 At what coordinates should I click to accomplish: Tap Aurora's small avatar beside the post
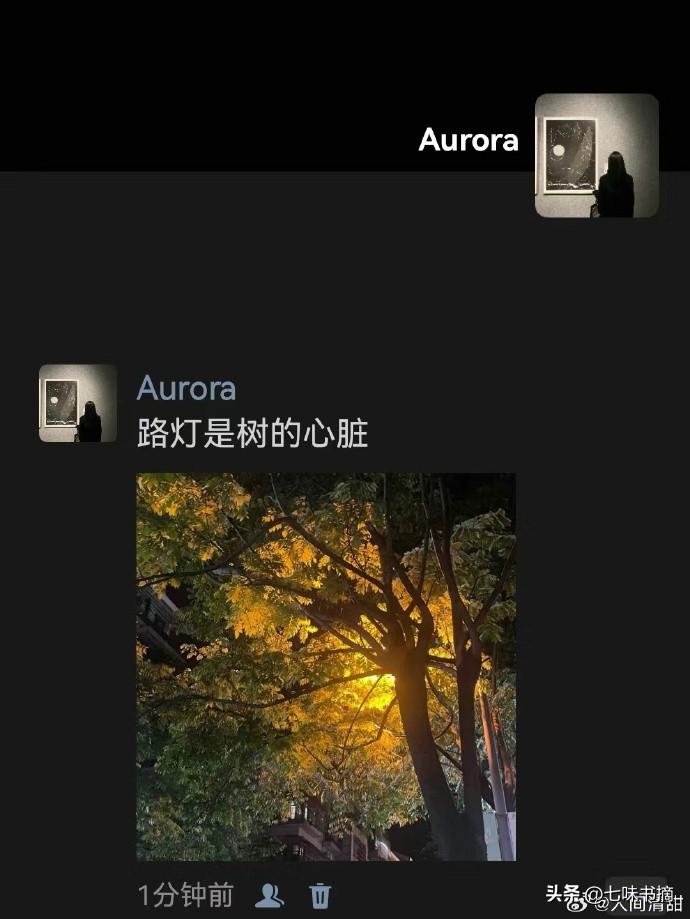coord(78,403)
